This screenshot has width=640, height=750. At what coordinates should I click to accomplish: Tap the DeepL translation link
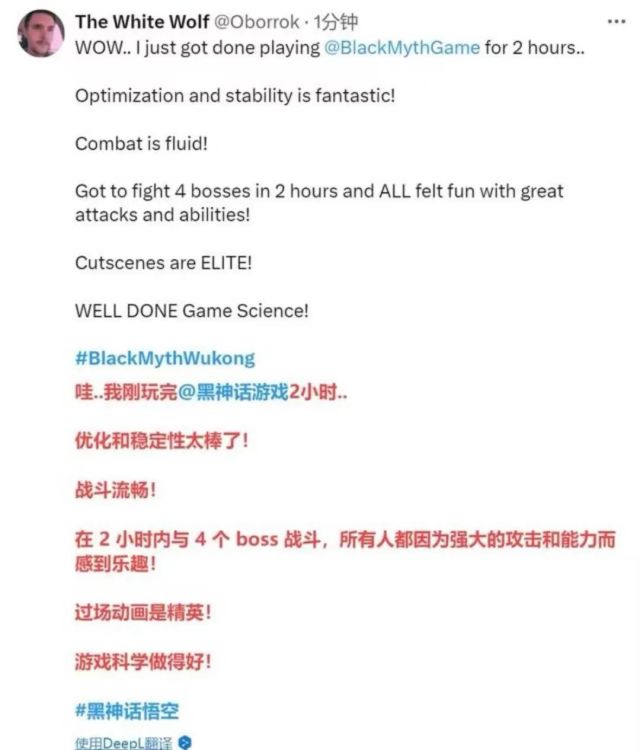(x=124, y=743)
